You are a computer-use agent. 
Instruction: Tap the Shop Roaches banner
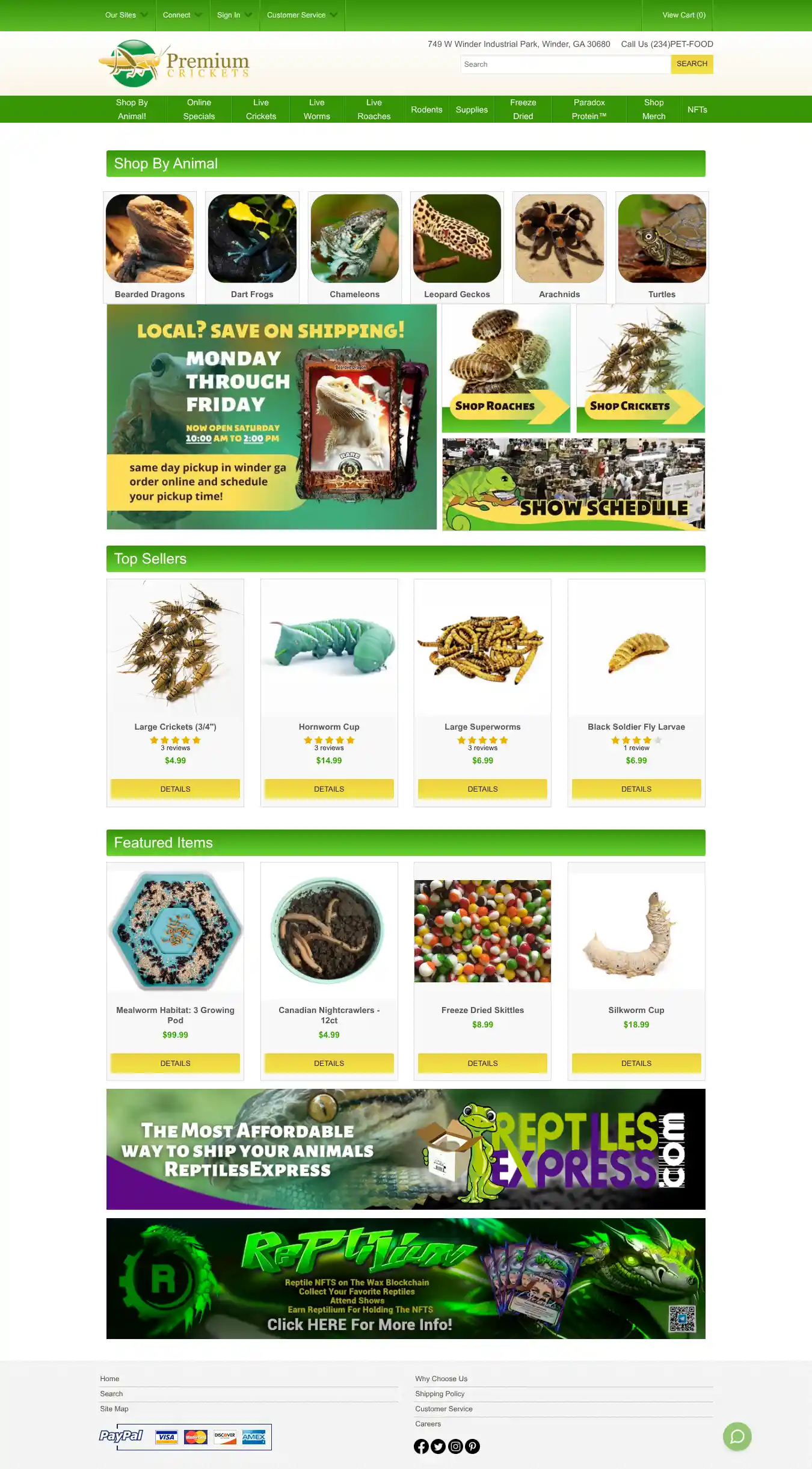506,368
